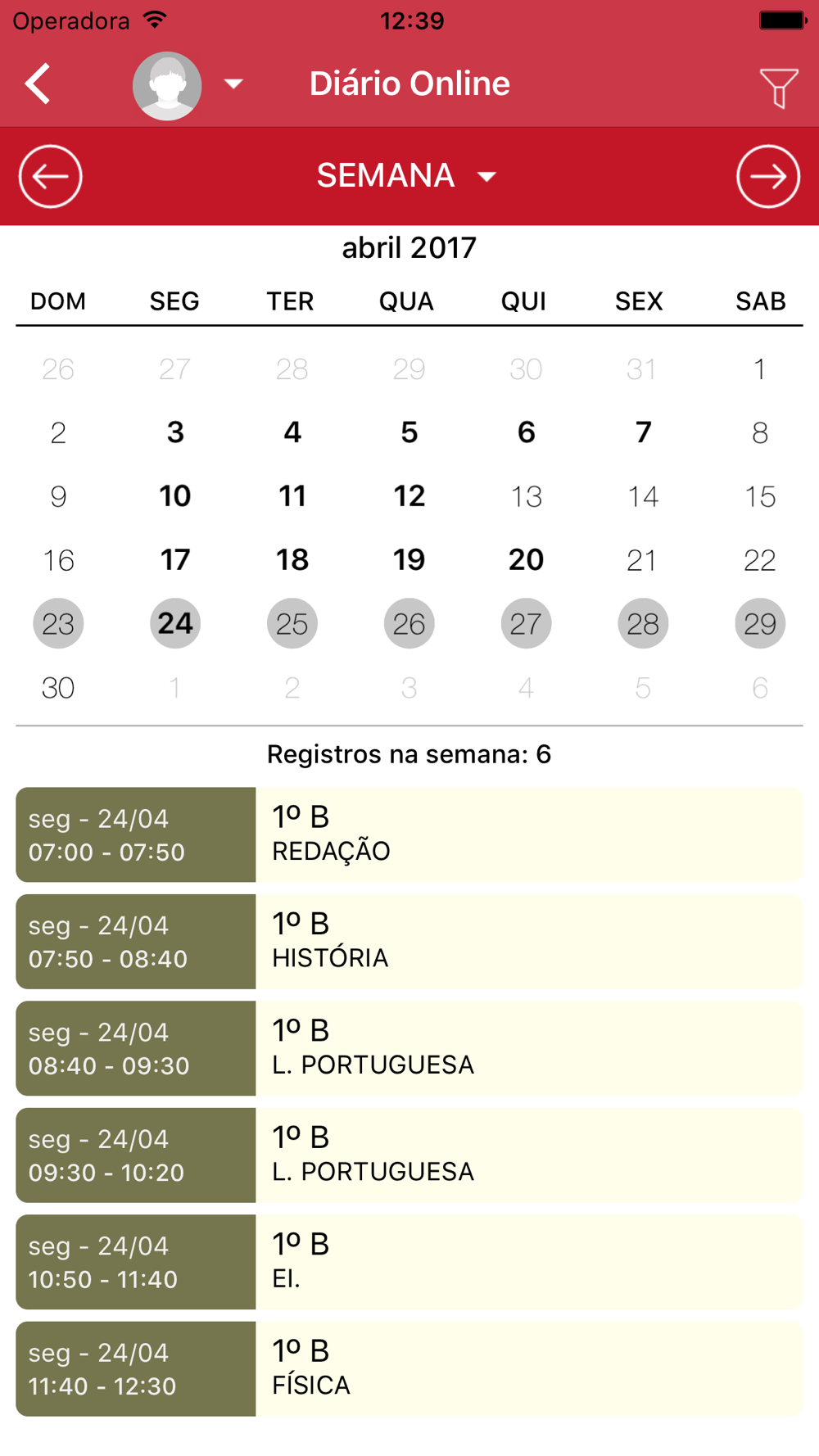Choose day 20 in the calendar
This screenshot has width=819, height=1456.
(x=526, y=560)
